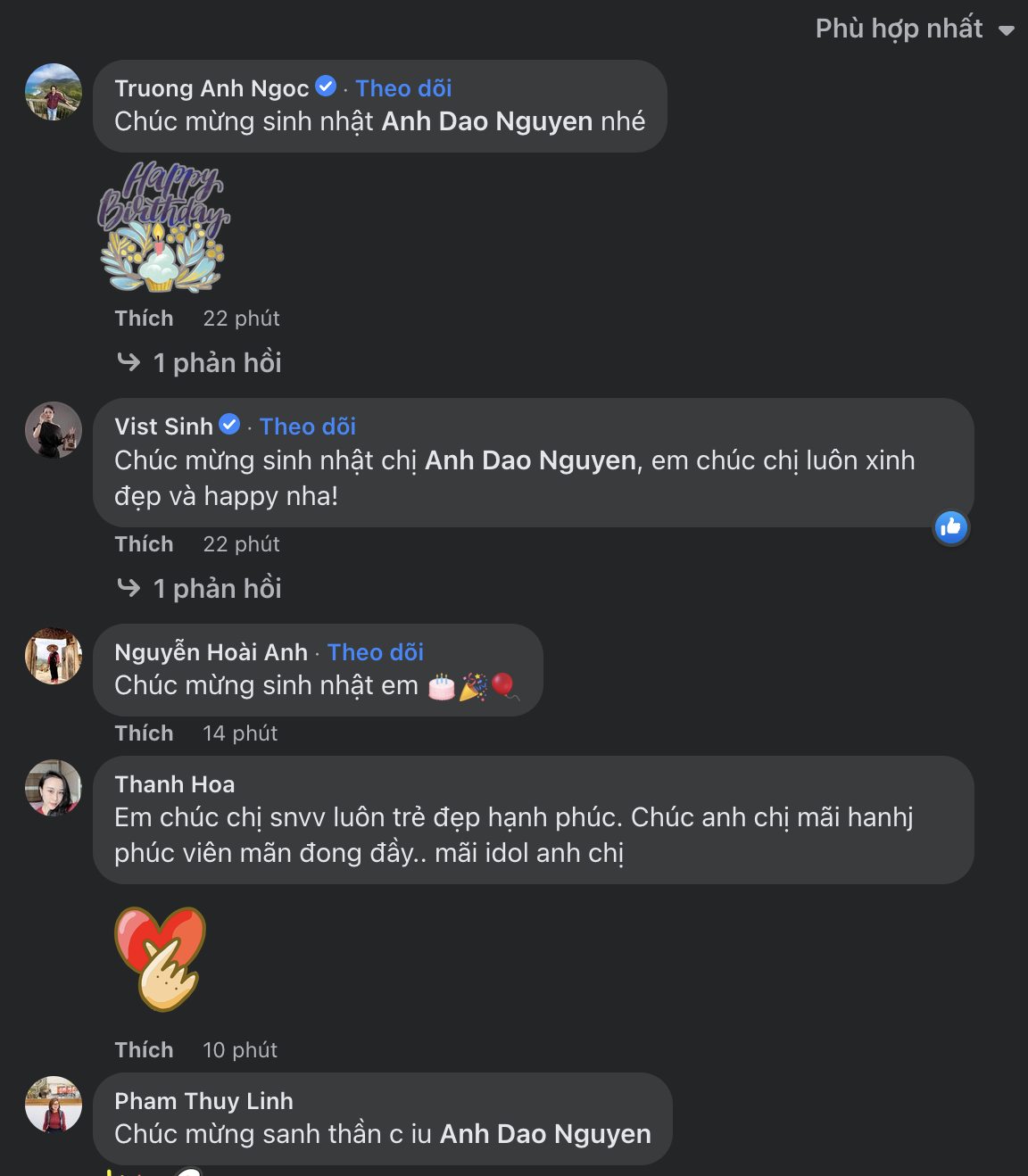Follow Vist Sinh via Theo dõi
1028x1176 pixels.
308,427
